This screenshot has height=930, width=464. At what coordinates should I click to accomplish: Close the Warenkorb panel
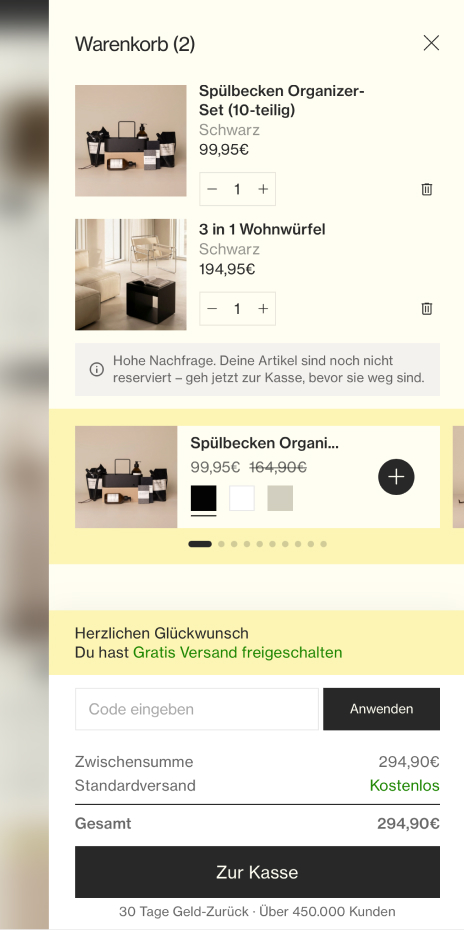point(431,43)
